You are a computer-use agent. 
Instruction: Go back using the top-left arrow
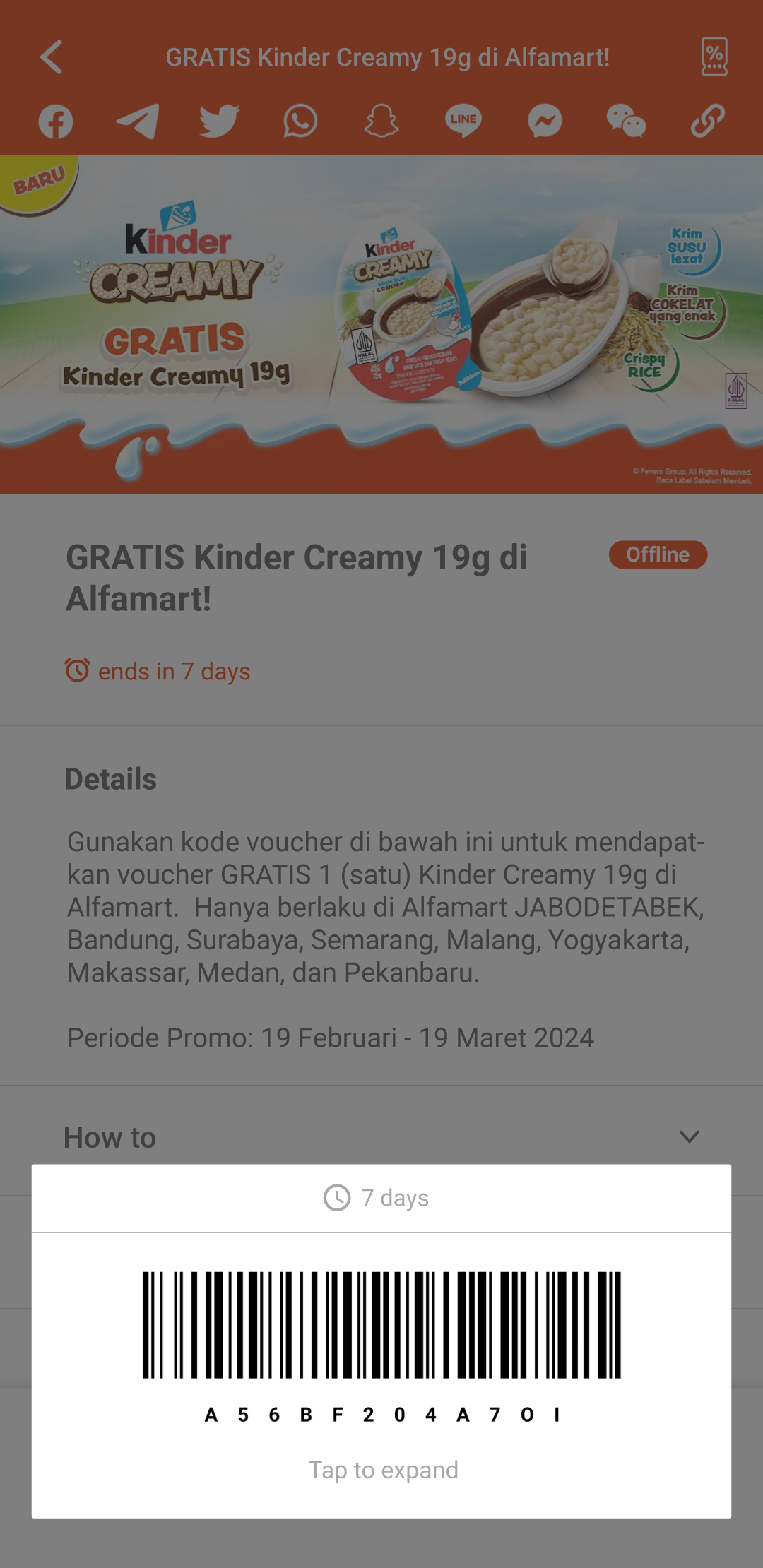pyautogui.click(x=52, y=57)
